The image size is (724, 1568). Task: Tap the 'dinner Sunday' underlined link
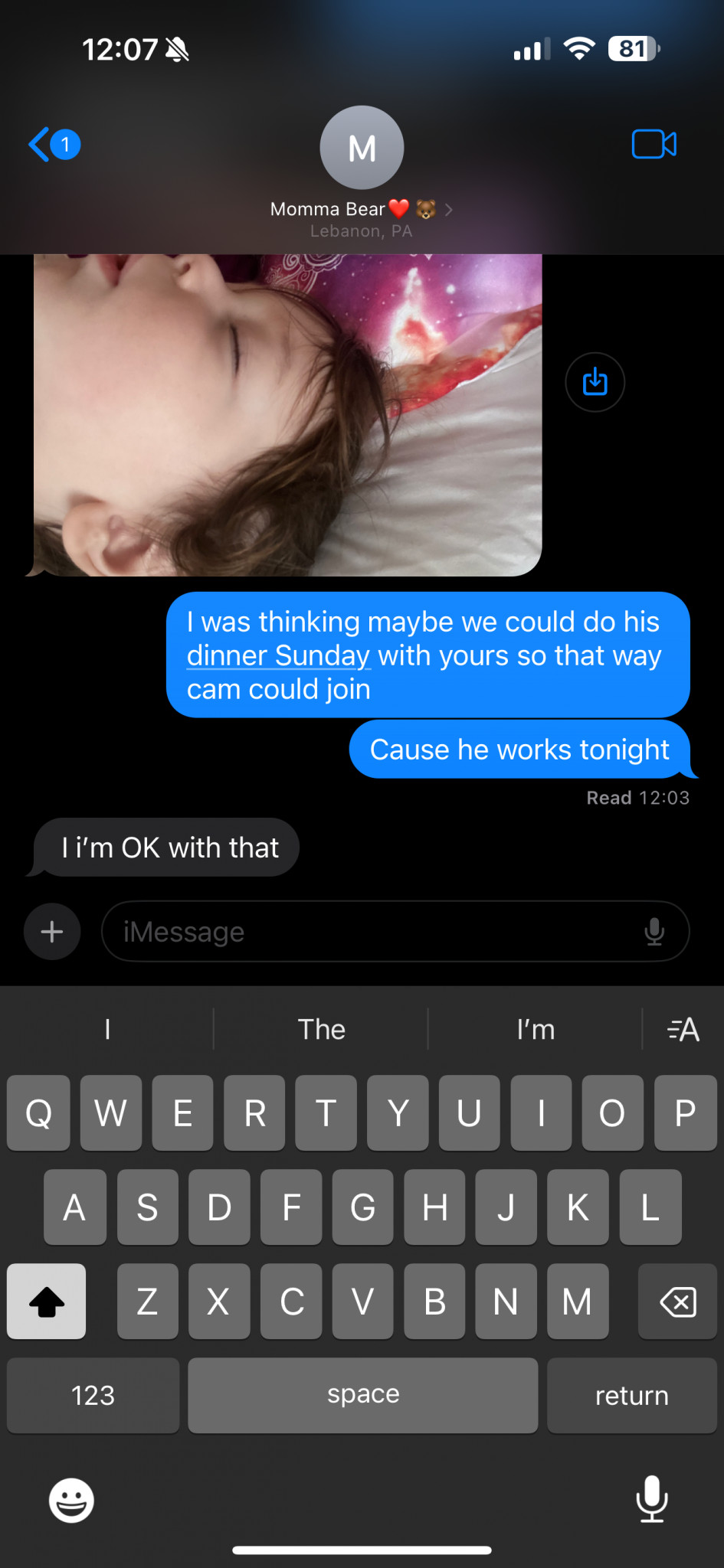[x=278, y=656]
